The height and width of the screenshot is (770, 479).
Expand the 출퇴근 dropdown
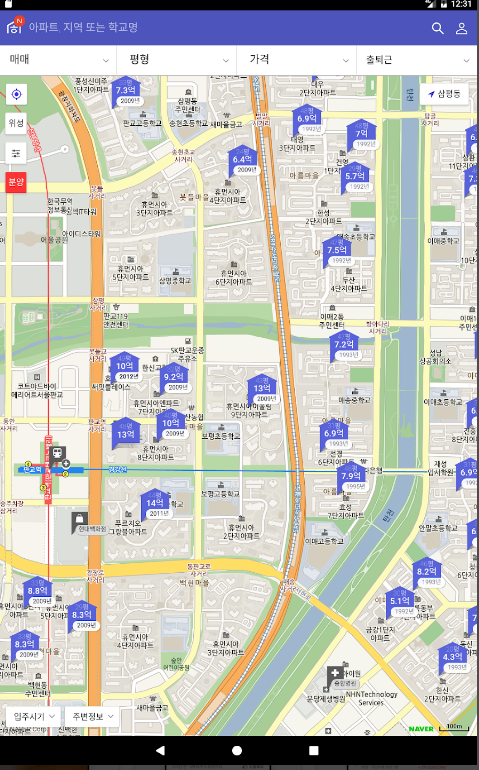pos(418,60)
